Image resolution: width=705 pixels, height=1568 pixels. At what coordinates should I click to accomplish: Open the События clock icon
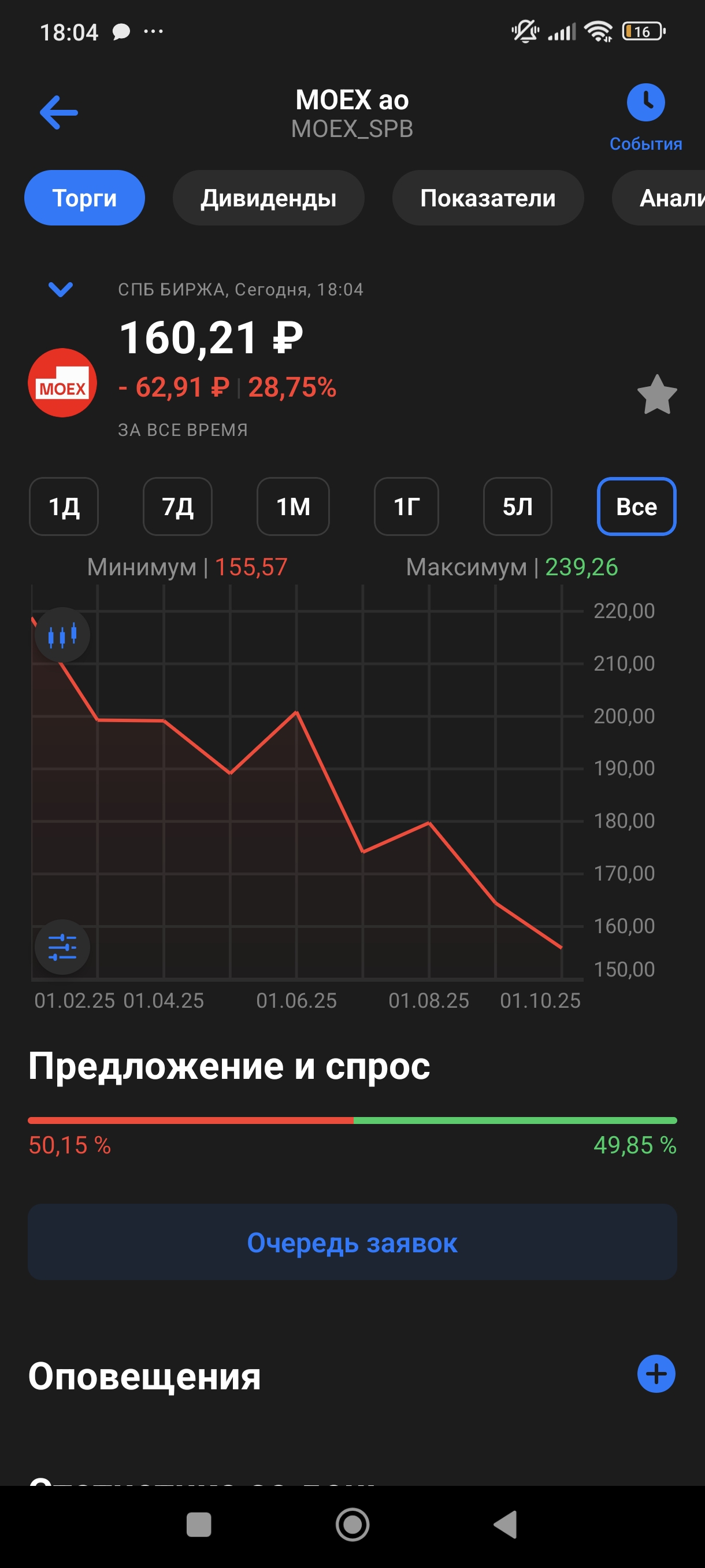(x=645, y=103)
